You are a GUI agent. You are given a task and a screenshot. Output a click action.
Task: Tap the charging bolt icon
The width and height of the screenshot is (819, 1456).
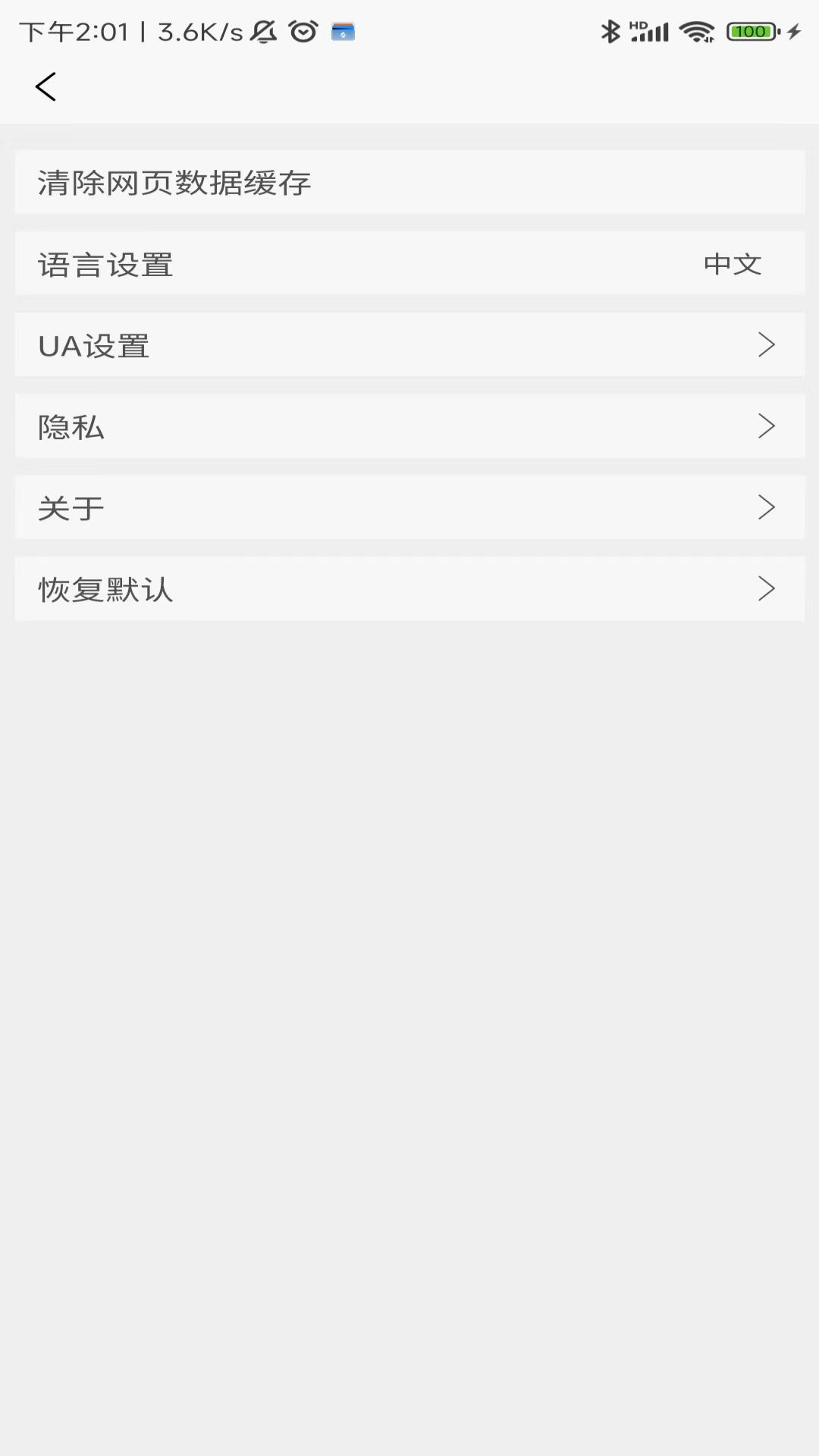point(794,31)
